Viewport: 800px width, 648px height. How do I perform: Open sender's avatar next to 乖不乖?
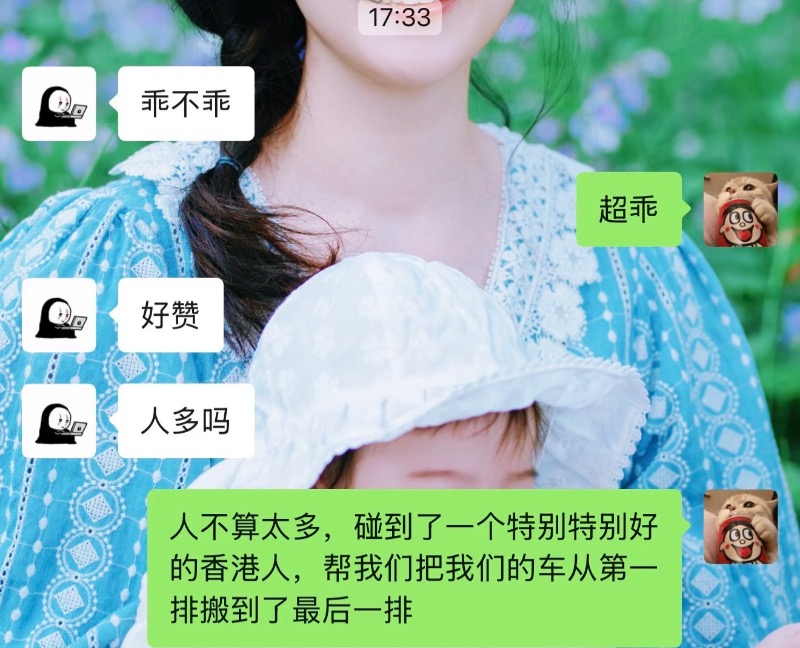pos(59,104)
